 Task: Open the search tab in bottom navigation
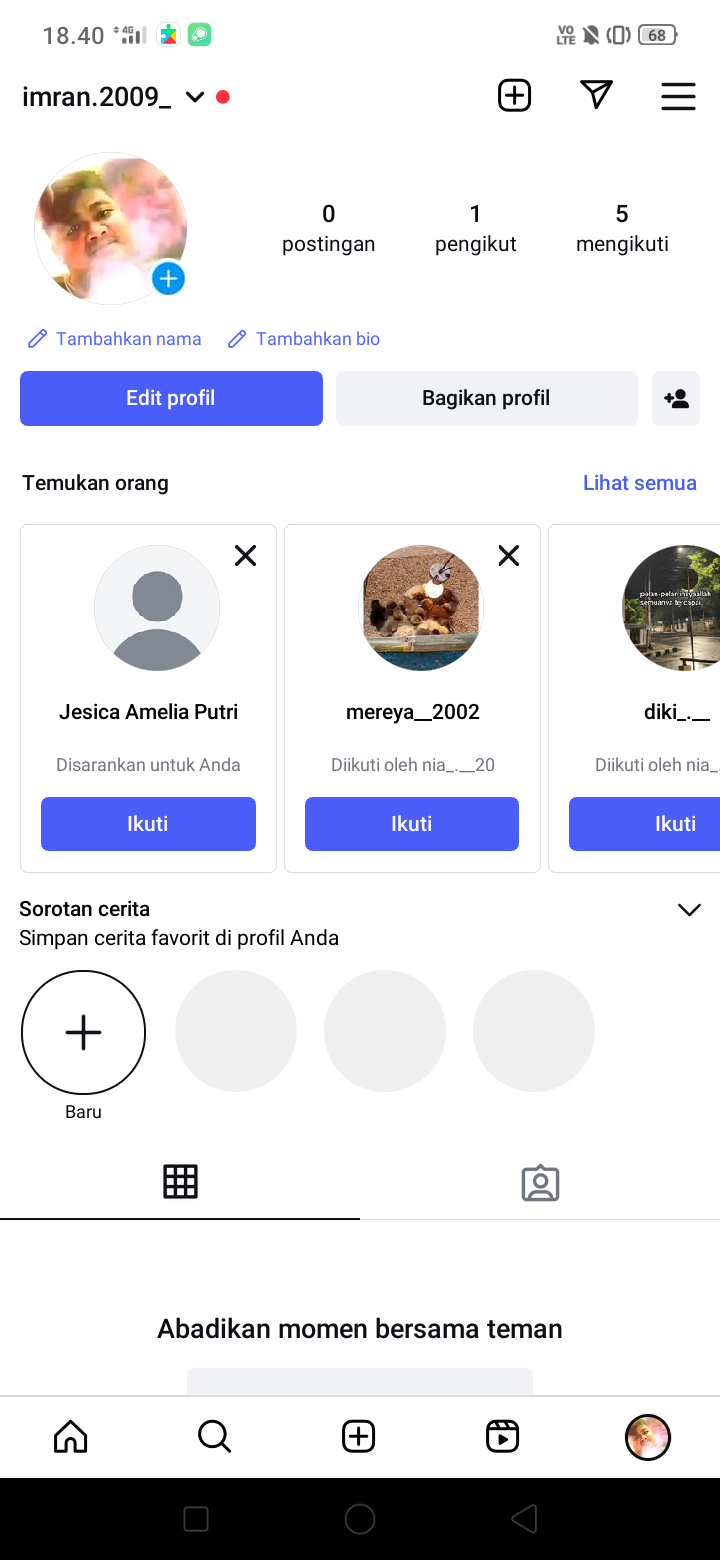[x=214, y=1437]
